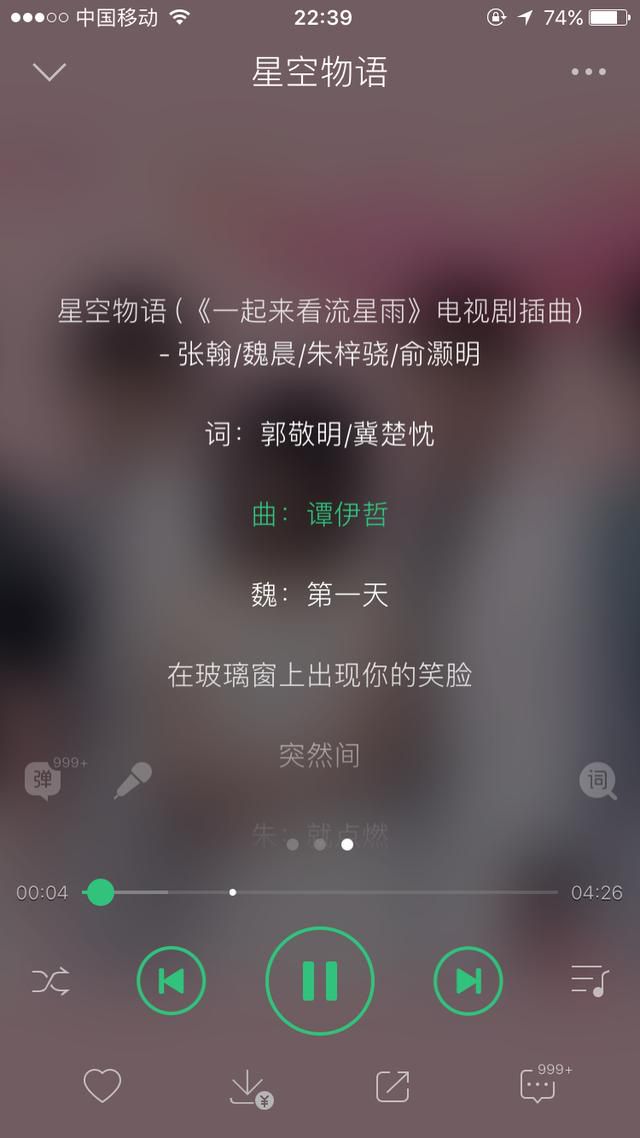The height and width of the screenshot is (1138, 640).
Task: Download the current song
Action: tap(247, 1087)
